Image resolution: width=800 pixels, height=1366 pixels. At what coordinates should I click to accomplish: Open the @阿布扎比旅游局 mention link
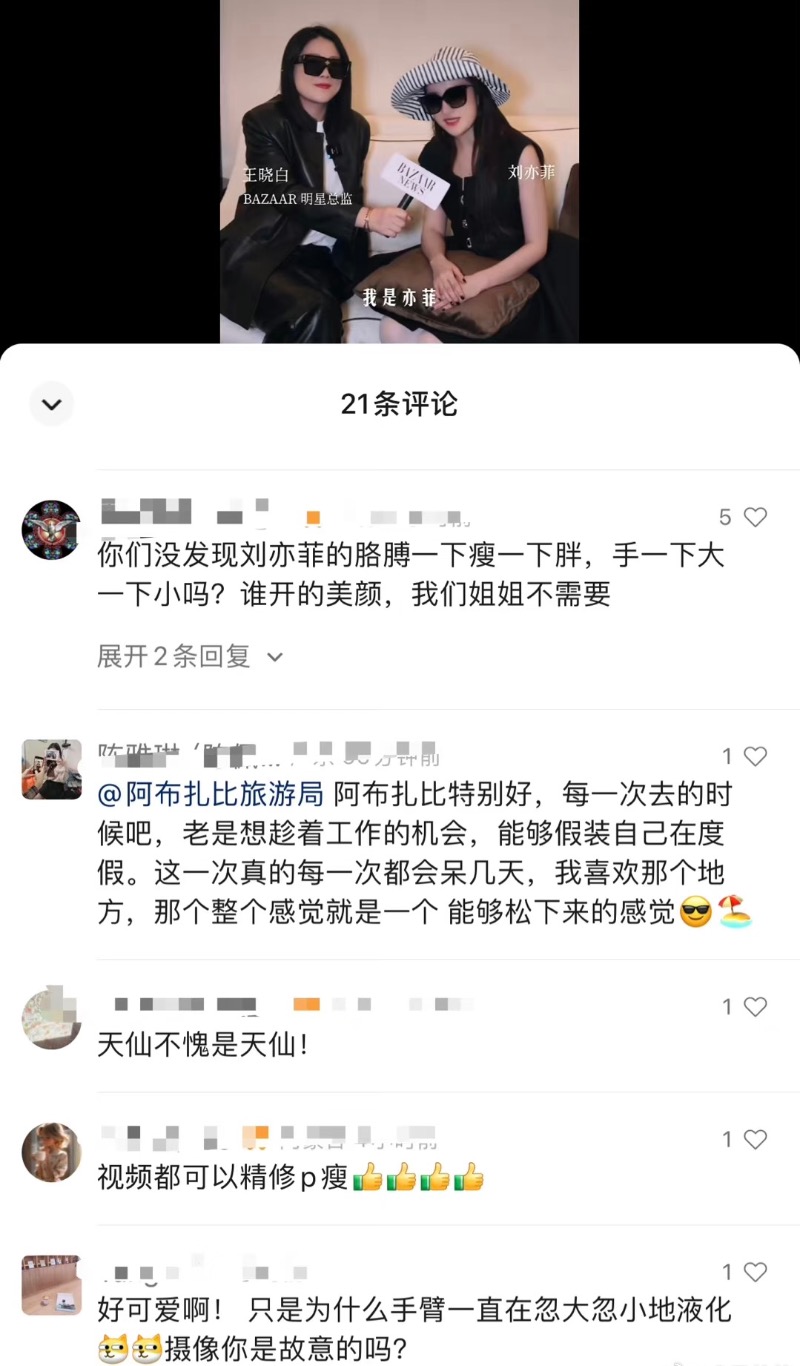(x=211, y=794)
